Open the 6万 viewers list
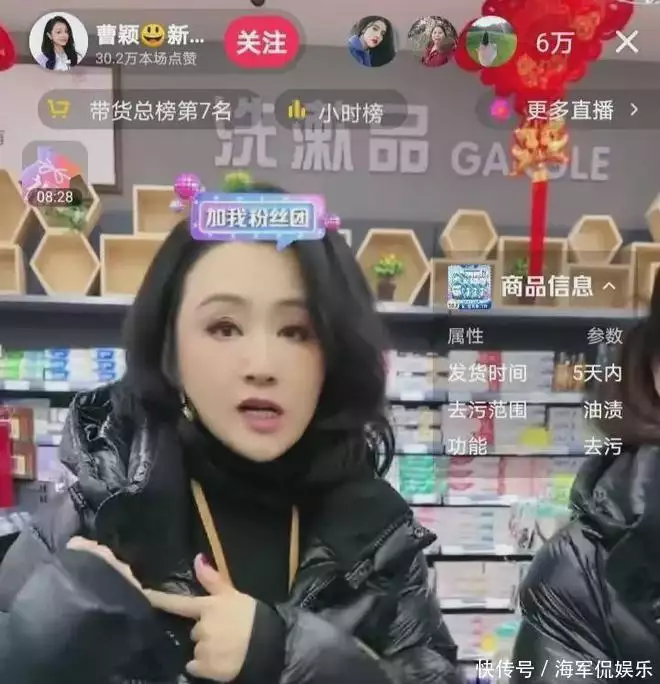660x684 pixels. (555, 43)
